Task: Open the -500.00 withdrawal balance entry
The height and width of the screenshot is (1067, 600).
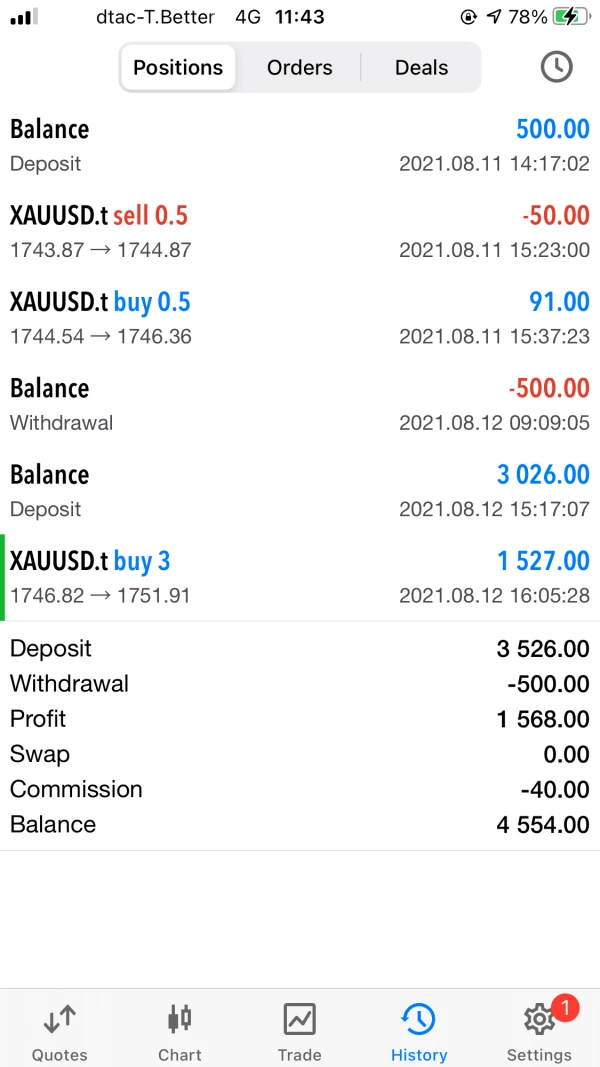Action: 299,404
